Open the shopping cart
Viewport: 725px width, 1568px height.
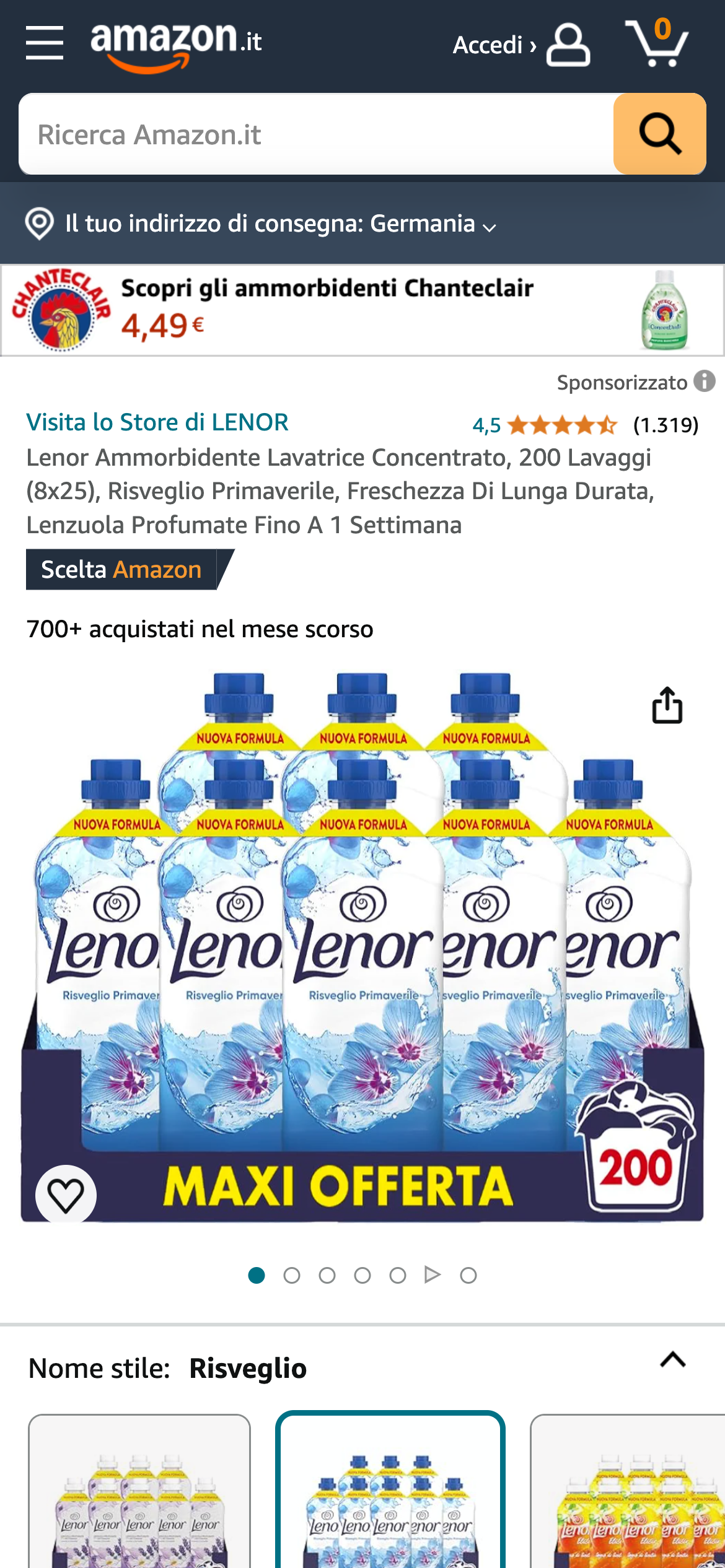[657, 43]
